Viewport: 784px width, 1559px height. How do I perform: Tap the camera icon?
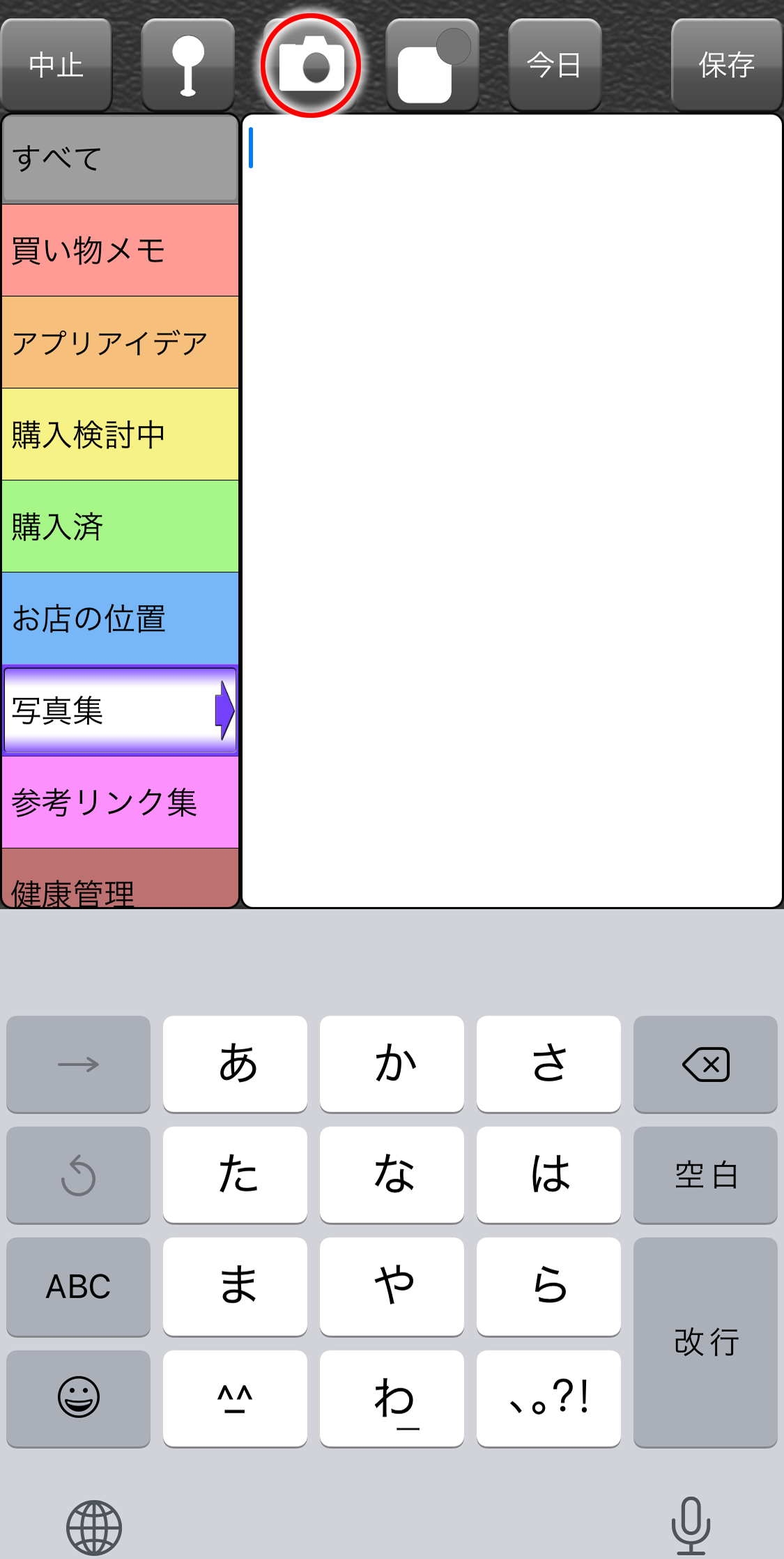[x=311, y=66]
